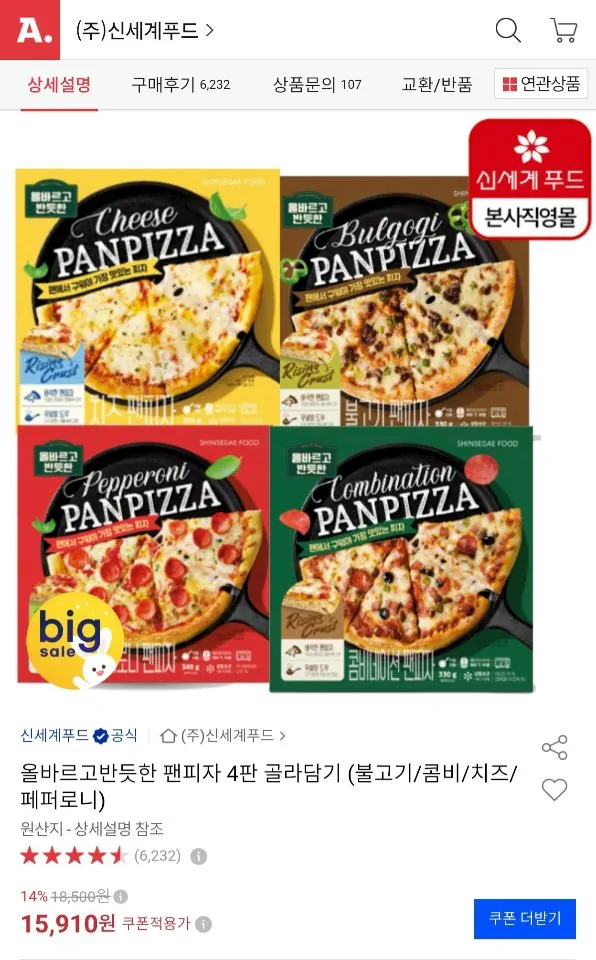
Task: Switch to the 교환/반품 tab
Action: pyautogui.click(x=436, y=84)
